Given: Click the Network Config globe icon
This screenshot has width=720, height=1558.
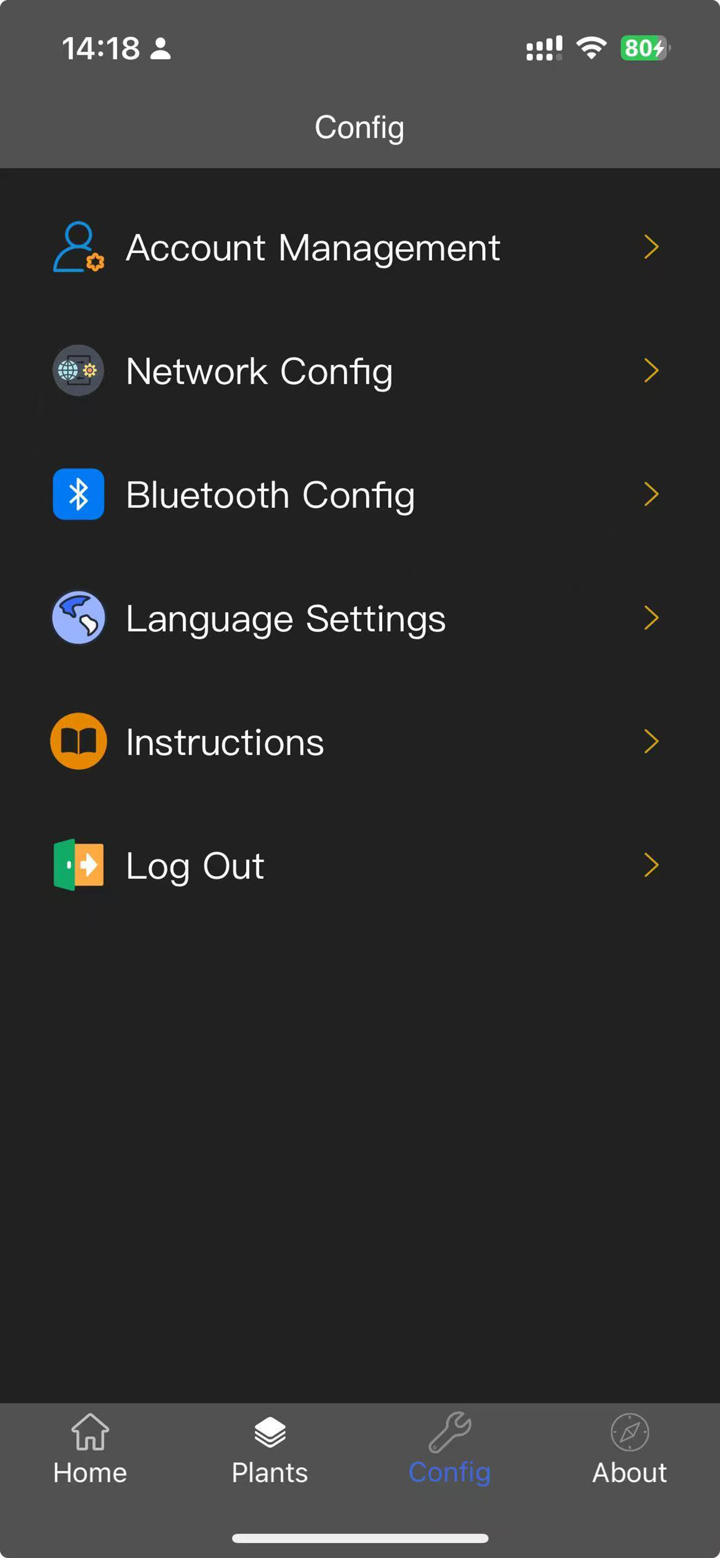Looking at the screenshot, I should tap(78, 370).
